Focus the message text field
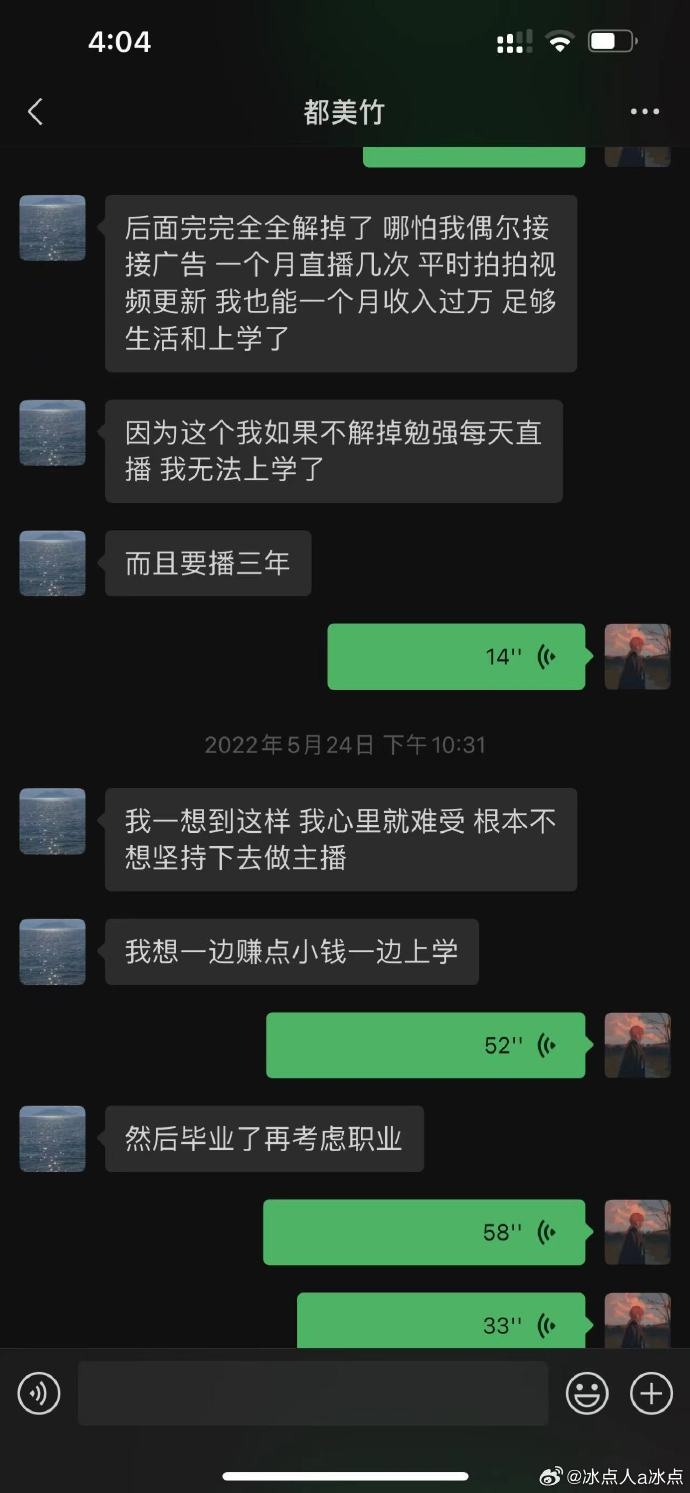 pyautogui.click(x=313, y=1393)
